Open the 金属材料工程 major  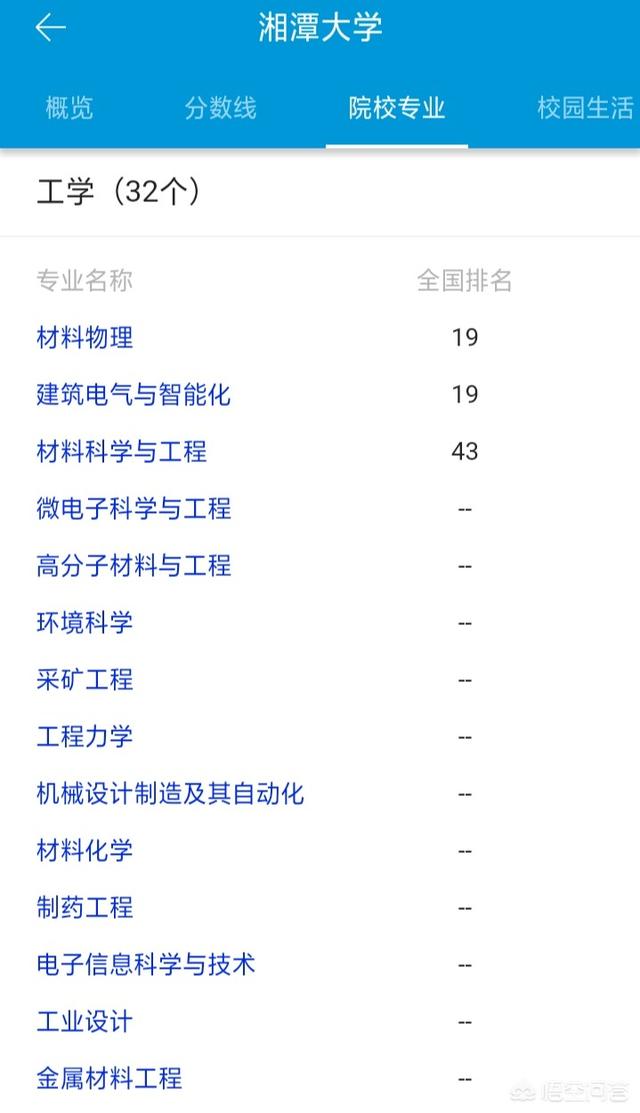(109, 1078)
